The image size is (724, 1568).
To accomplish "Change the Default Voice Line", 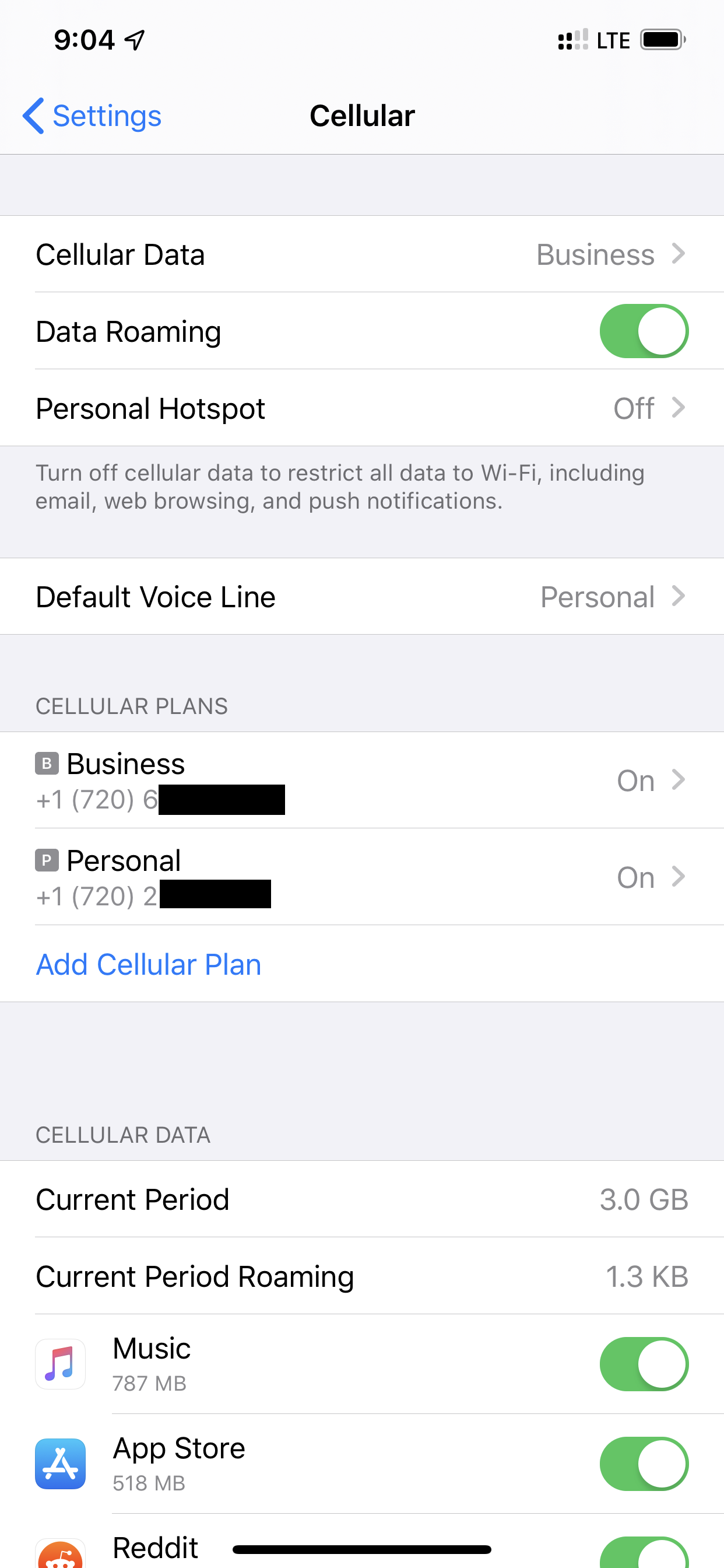I will (361, 597).
